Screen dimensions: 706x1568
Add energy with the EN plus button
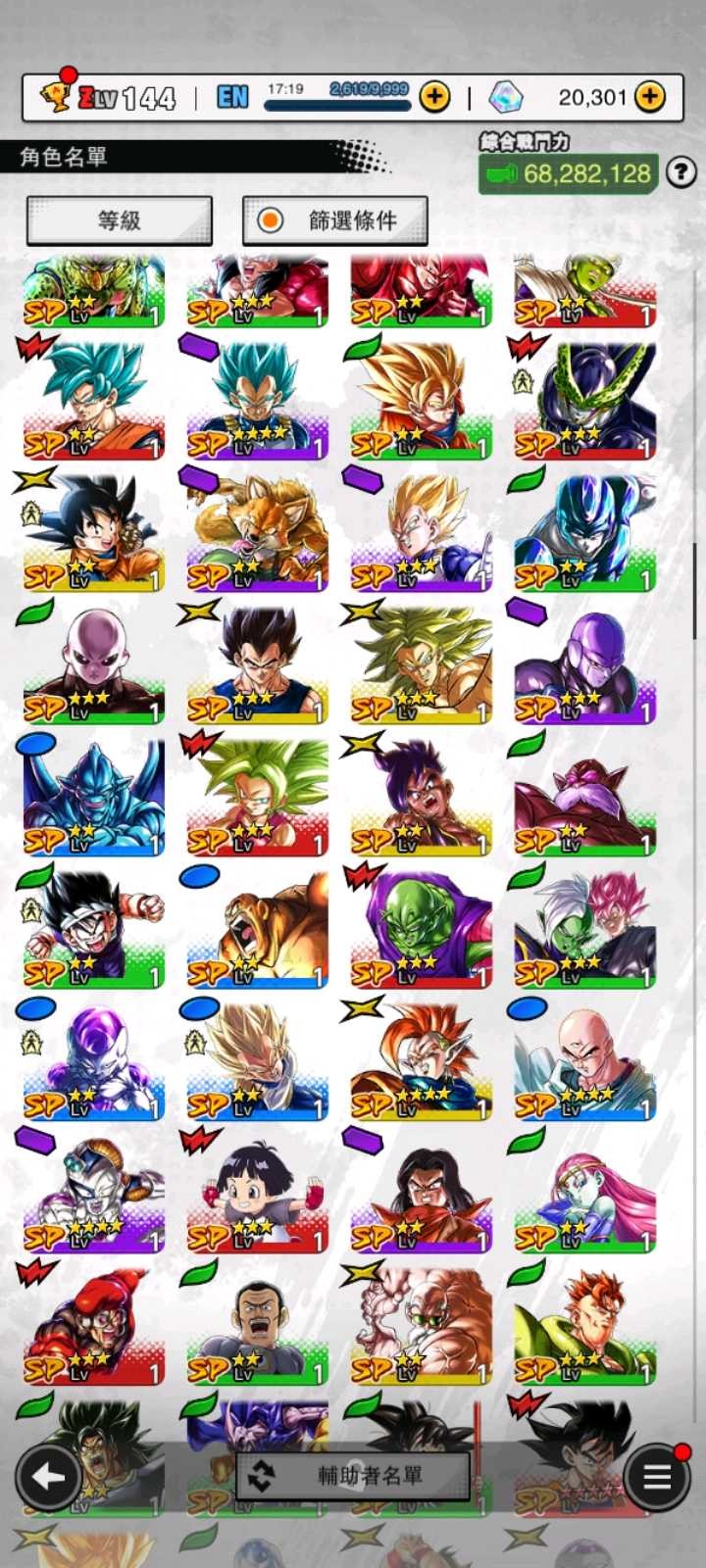click(x=434, y=96)
